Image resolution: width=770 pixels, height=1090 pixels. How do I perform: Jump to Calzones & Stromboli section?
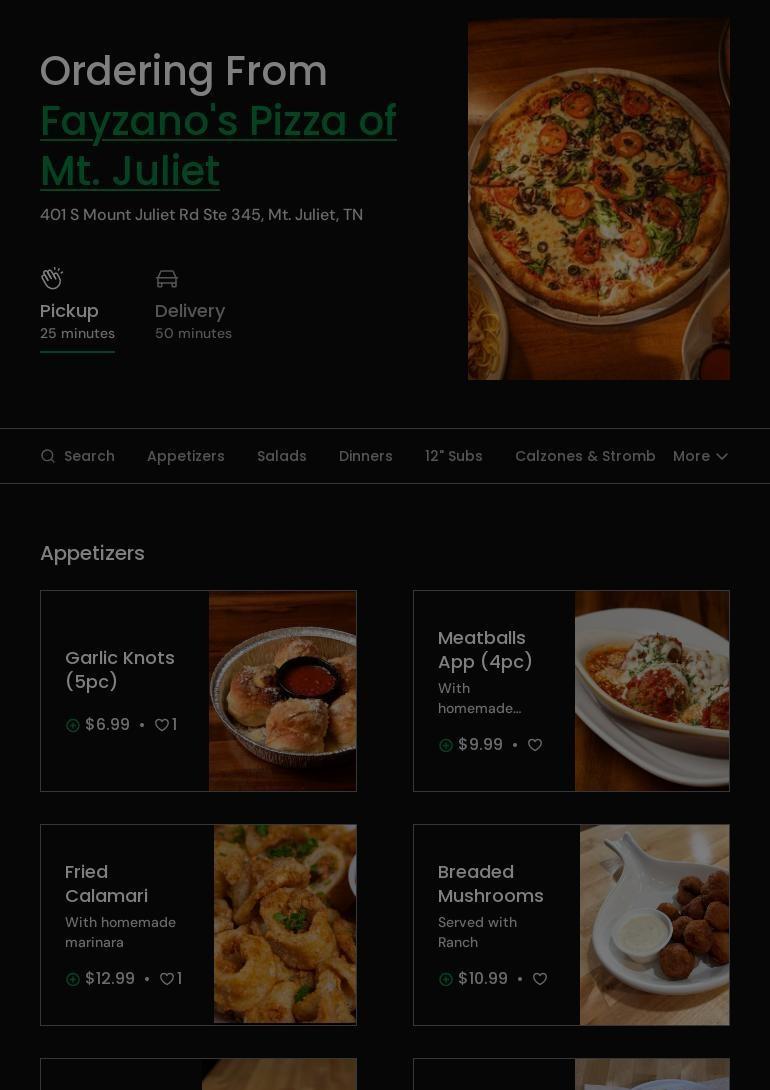(x=585, y=456)
